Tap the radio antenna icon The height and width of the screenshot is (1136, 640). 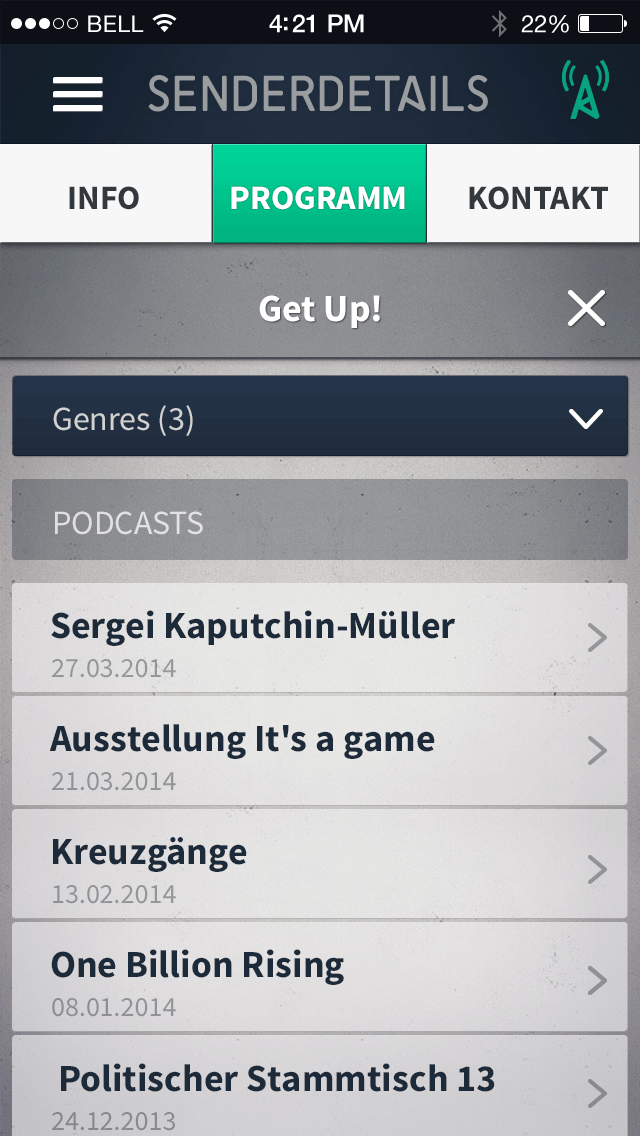(x=584, y=91)
